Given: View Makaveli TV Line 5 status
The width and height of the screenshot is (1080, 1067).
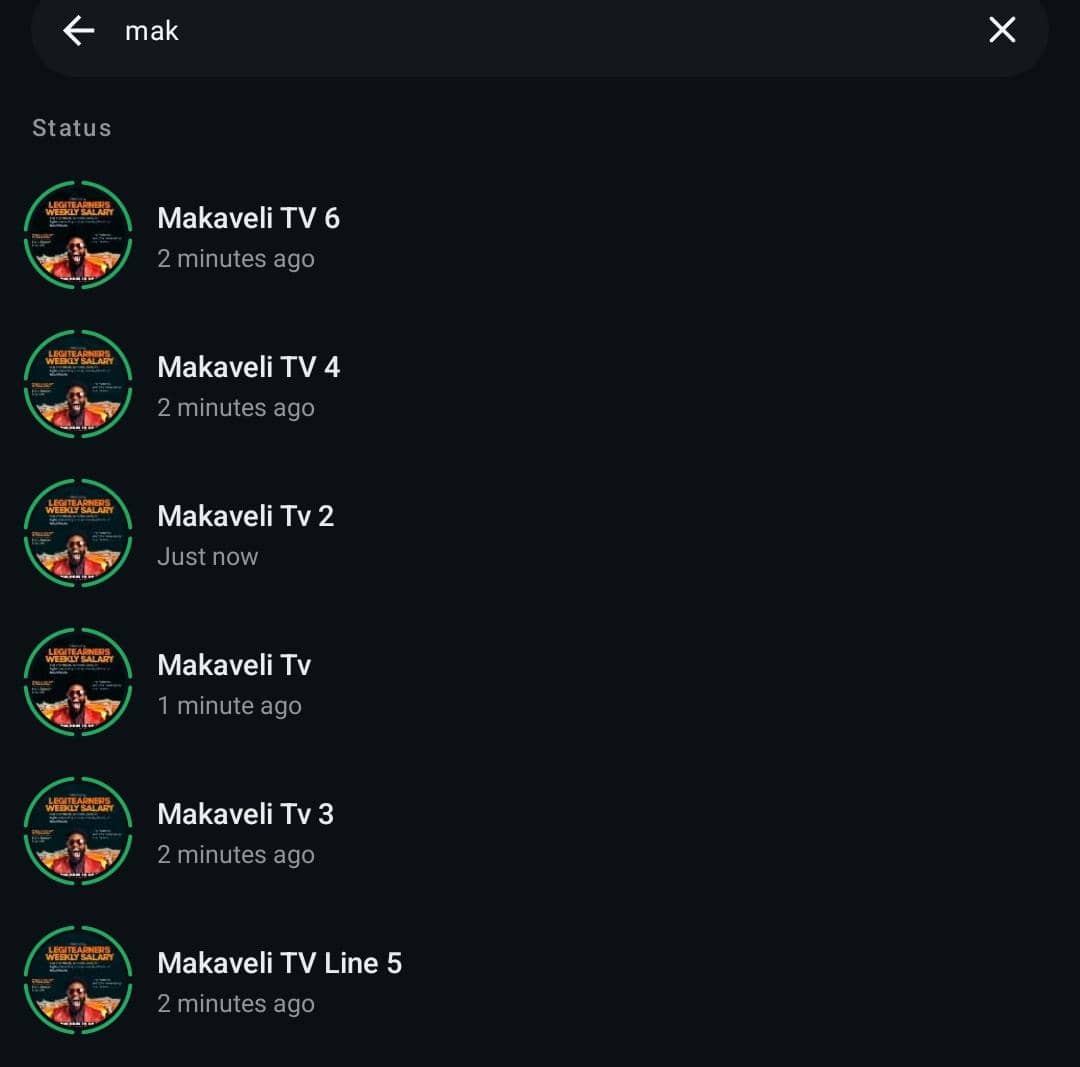Looking at the screenshot, I should (279, 981).
